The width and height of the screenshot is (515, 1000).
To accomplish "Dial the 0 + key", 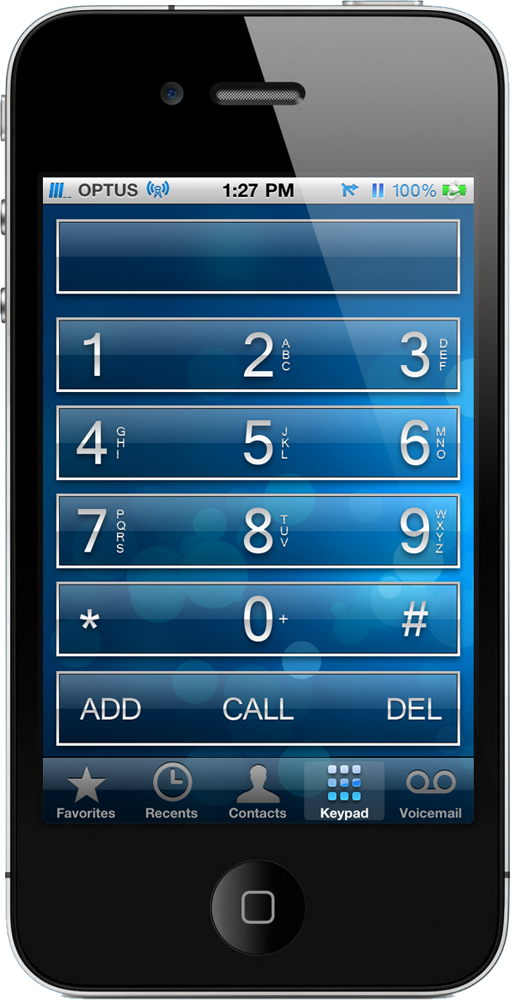I will (265, 619).
